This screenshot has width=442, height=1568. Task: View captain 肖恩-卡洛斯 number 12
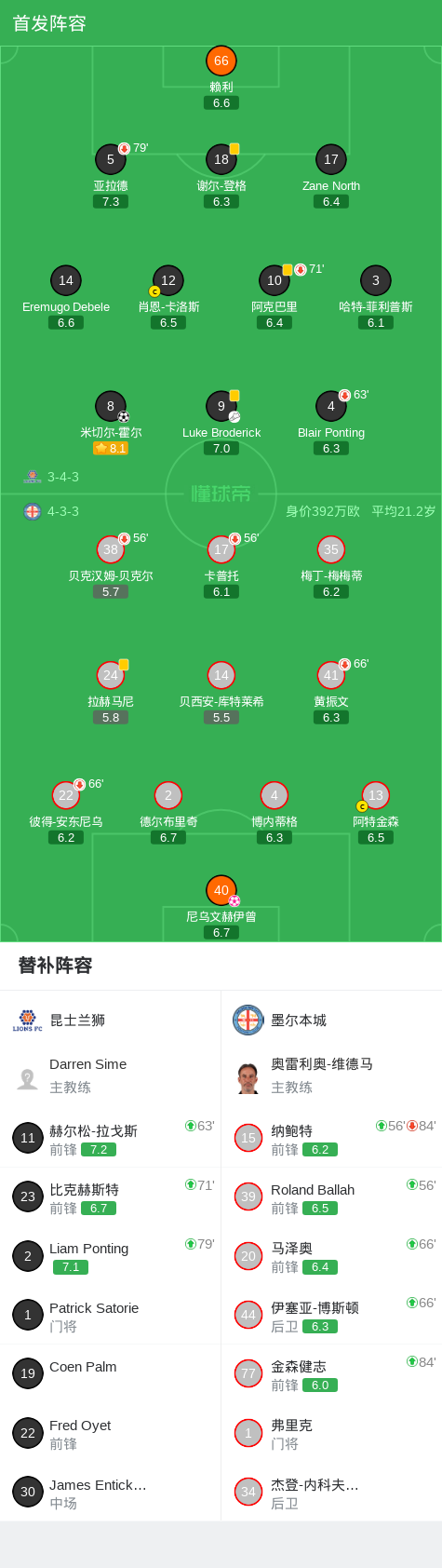coord(168,297)
